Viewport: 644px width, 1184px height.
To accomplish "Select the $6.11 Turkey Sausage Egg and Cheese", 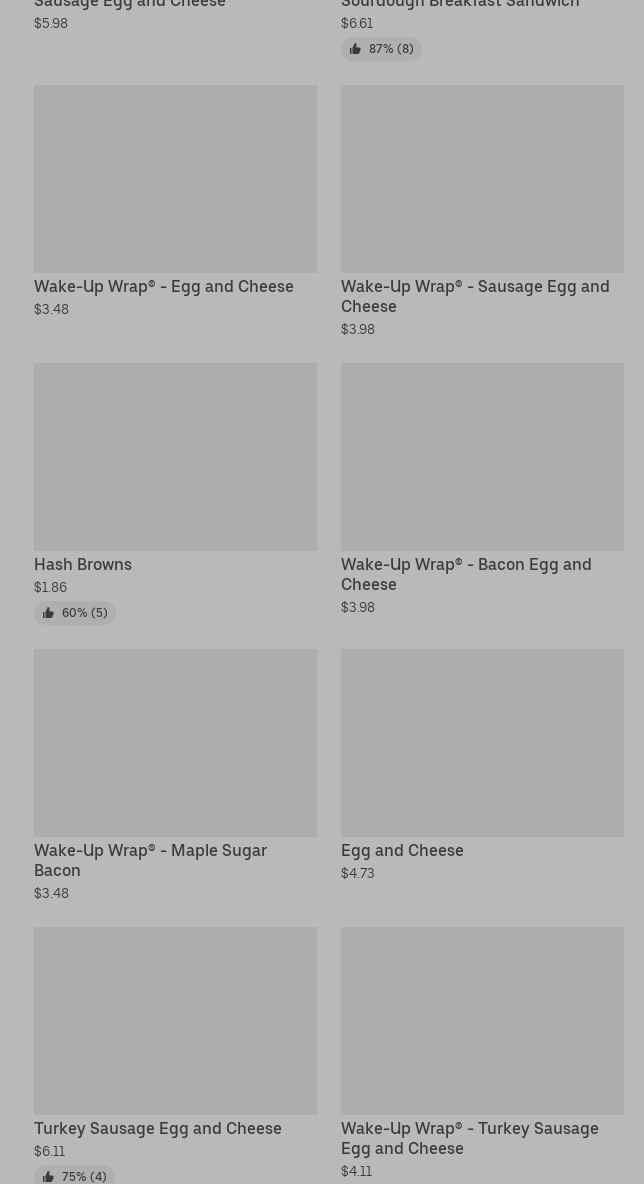I will (175, 1055).
